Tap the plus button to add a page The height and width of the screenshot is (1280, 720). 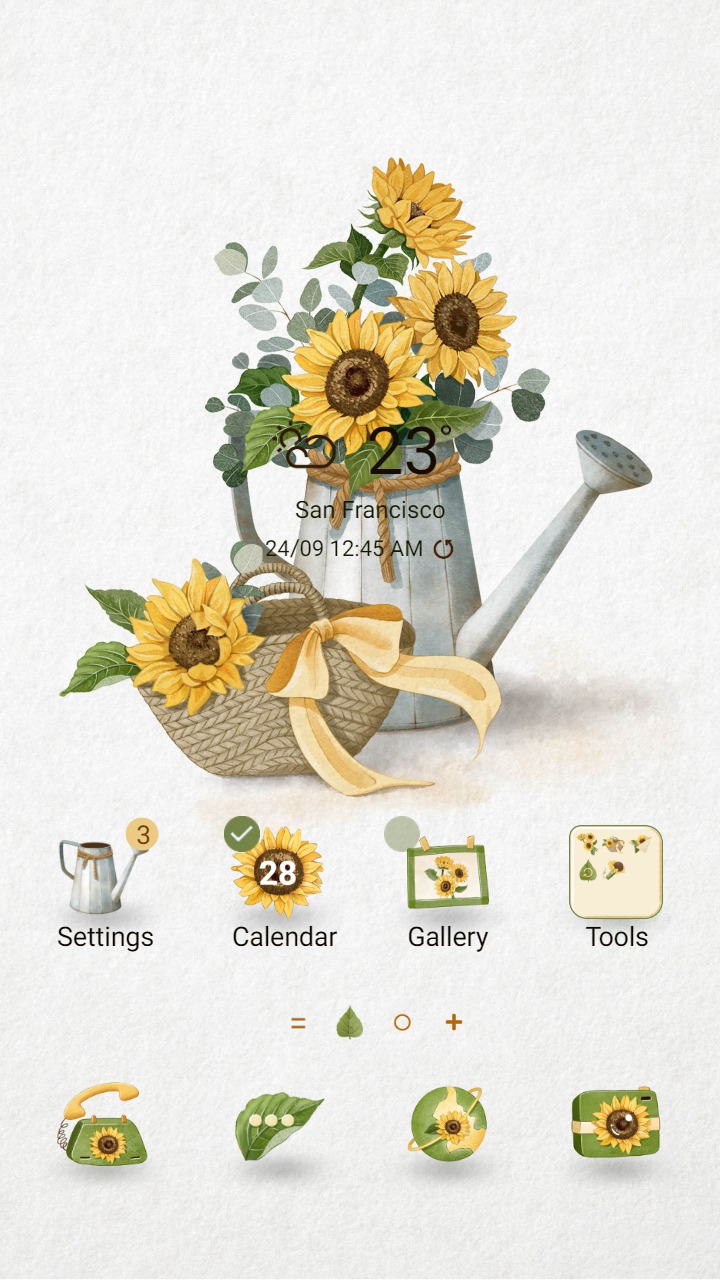(x=453, y=1023)
